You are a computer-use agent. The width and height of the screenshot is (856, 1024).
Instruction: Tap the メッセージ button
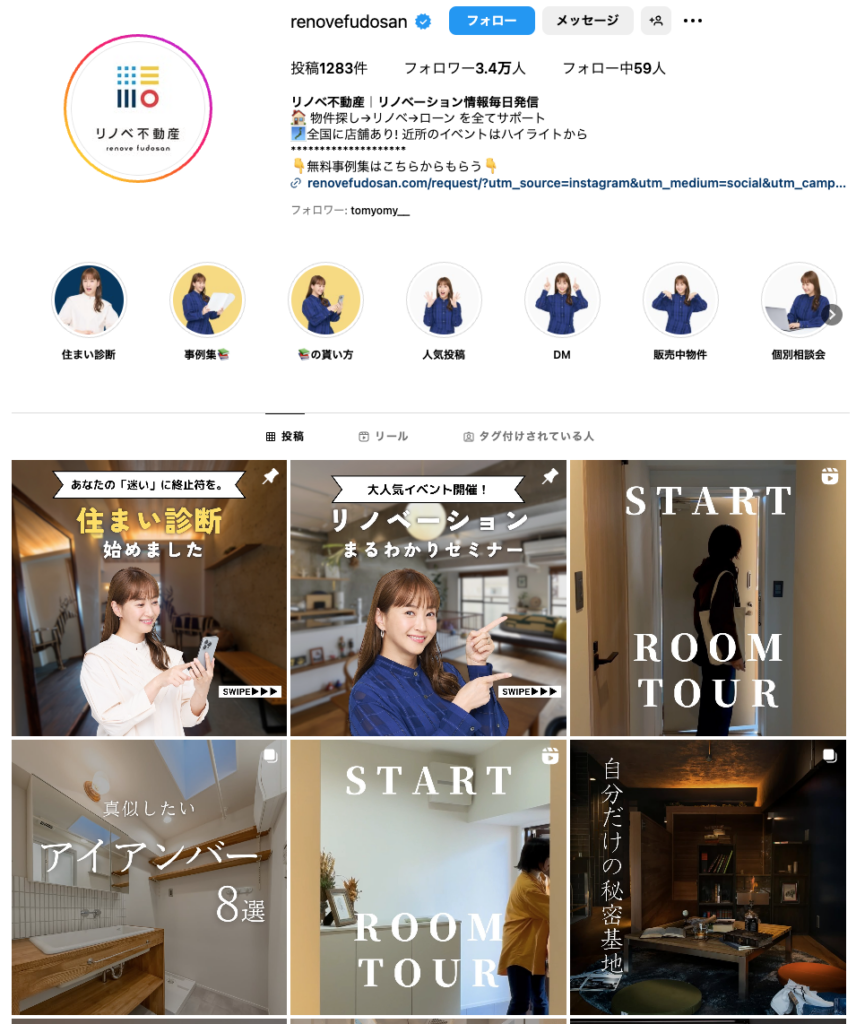(x=587, y=21)
